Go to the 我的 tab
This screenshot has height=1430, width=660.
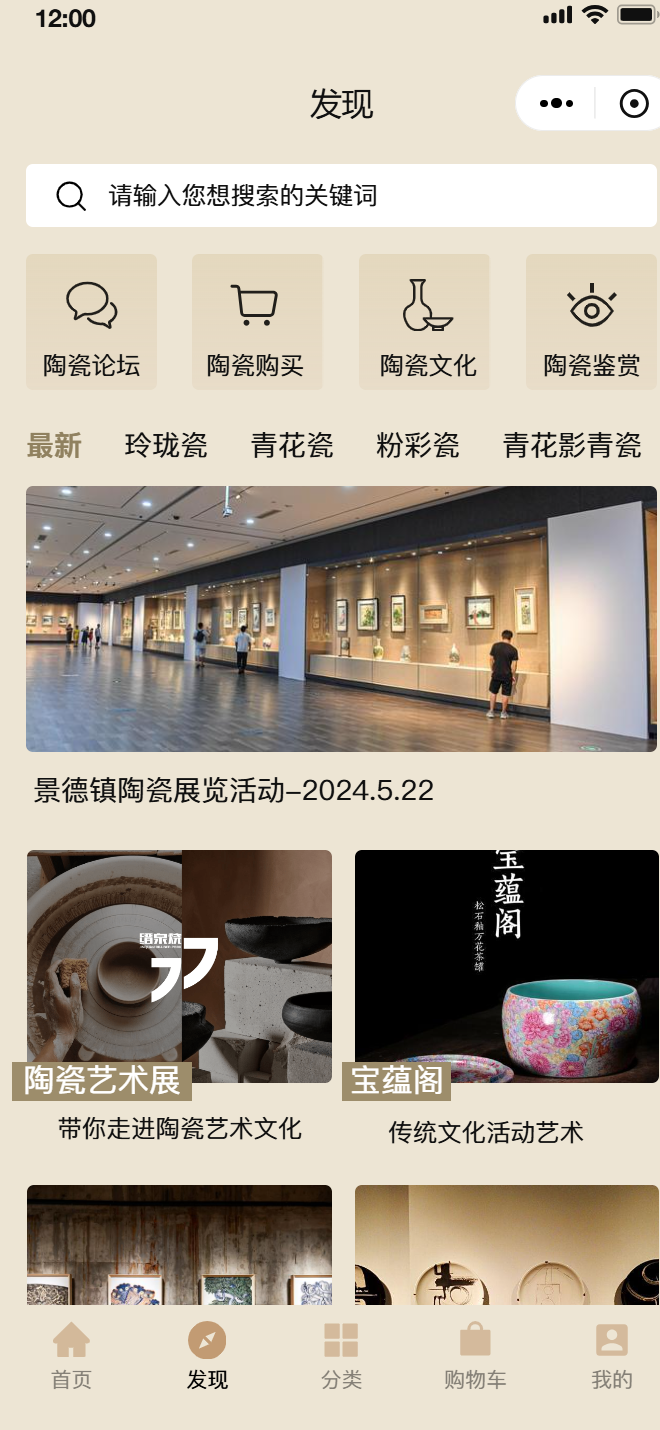611,1356
